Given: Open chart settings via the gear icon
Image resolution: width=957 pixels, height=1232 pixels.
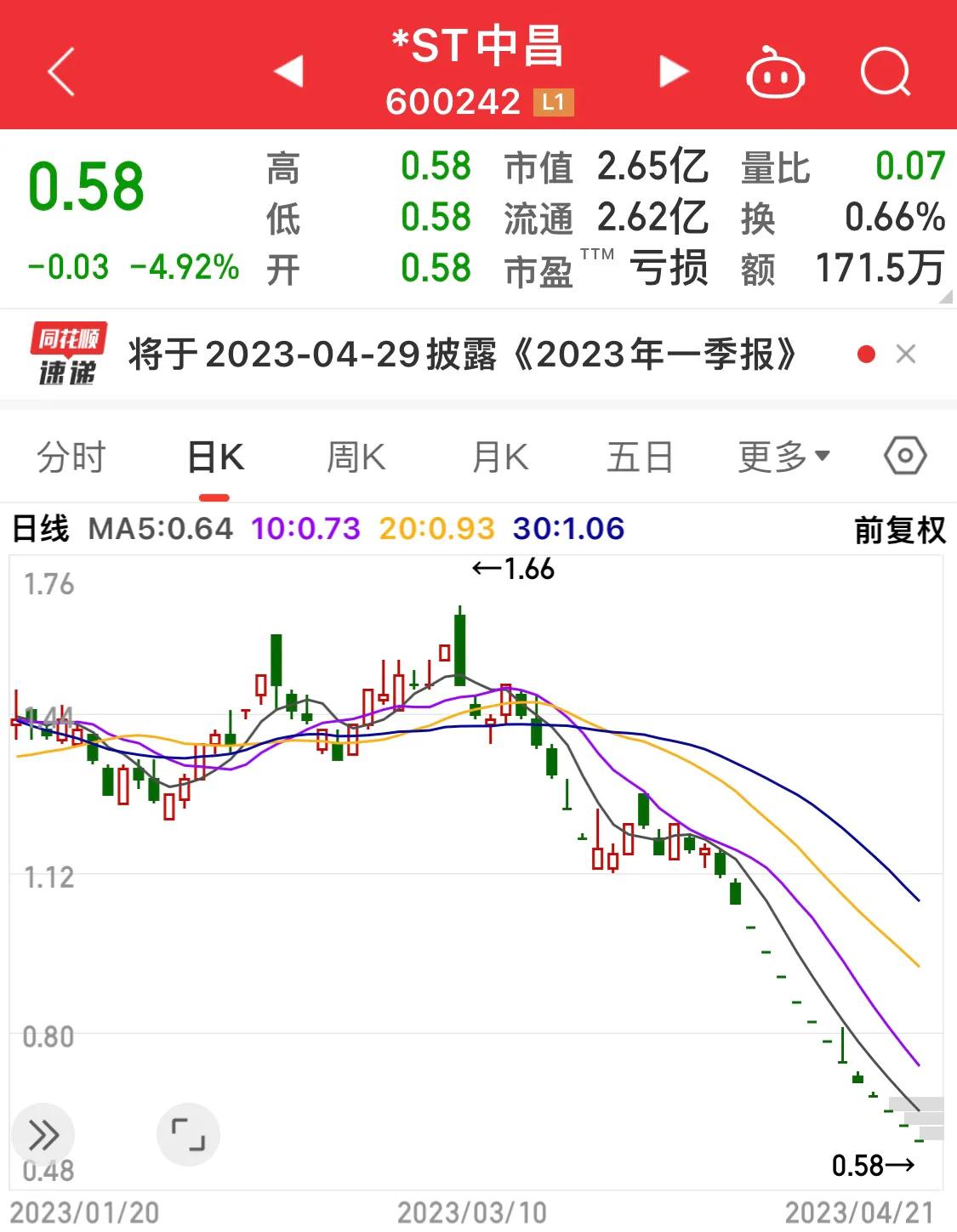Looking at the screenshot, I should click(904, 456).
